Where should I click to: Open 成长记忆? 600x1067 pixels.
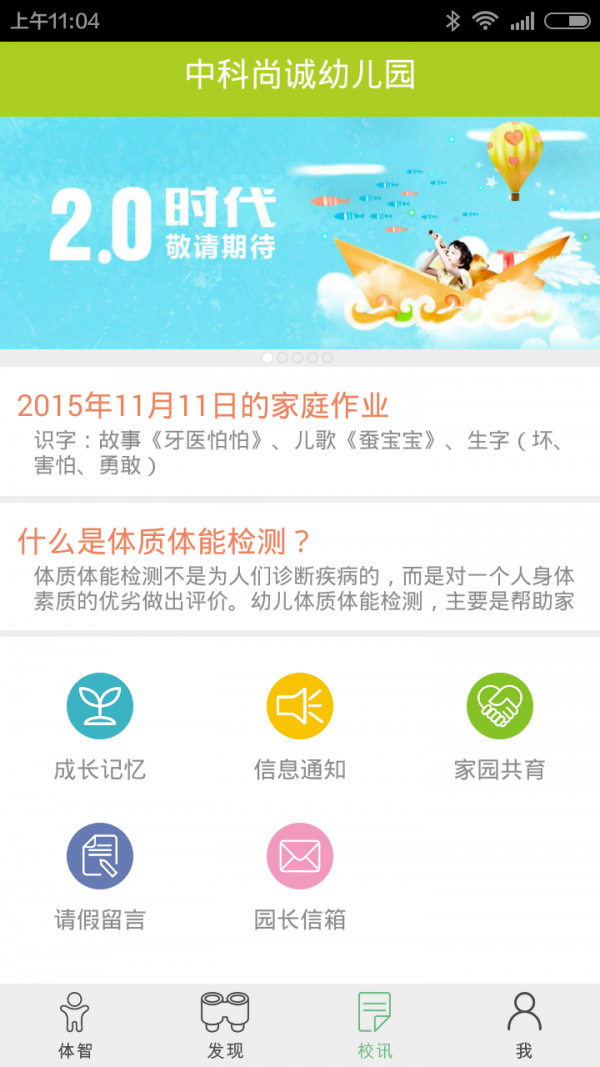[100, 726]
